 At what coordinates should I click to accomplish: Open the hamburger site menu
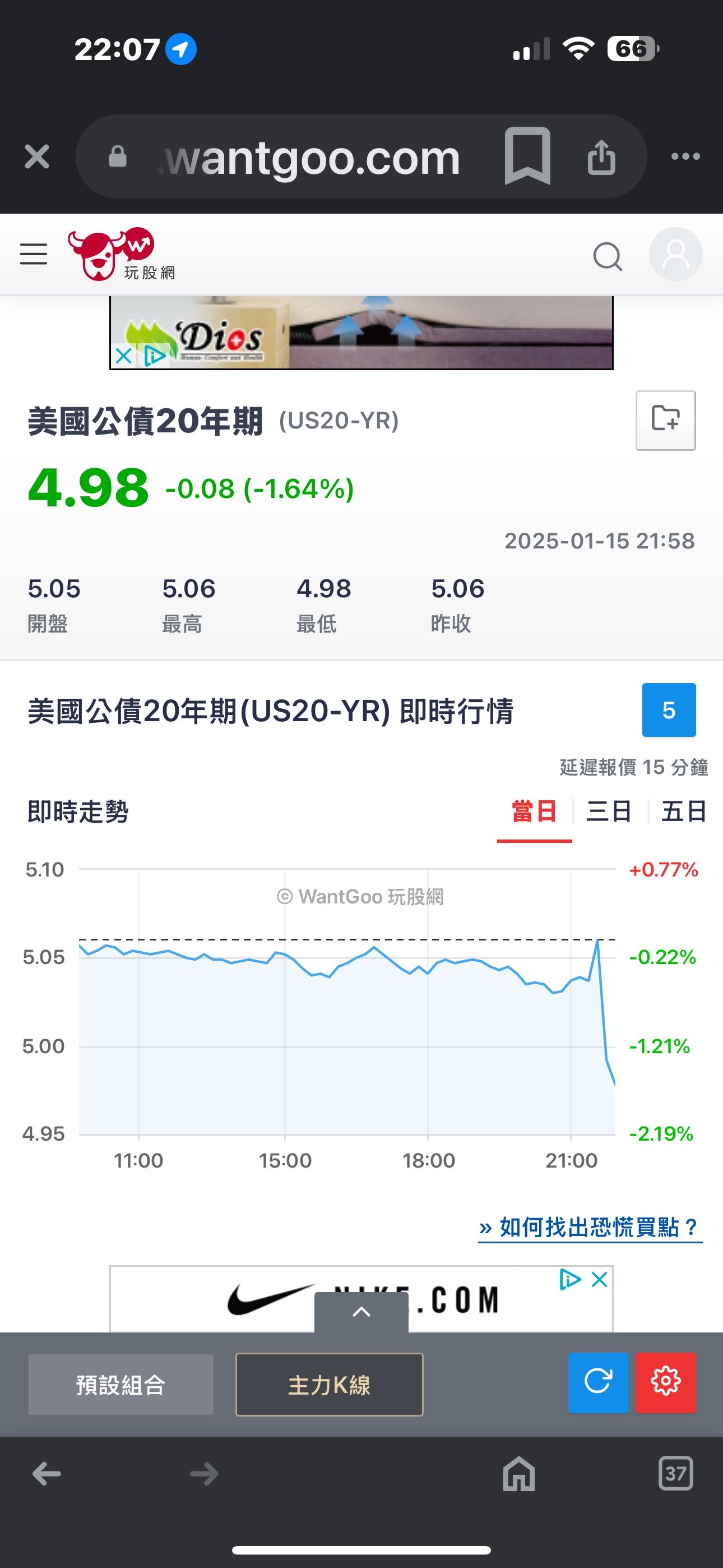[x=34, y=254]
